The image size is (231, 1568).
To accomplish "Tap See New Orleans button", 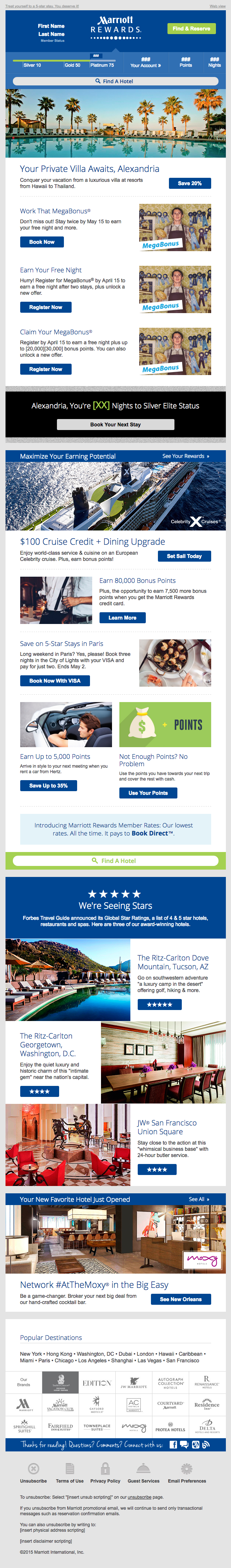I will 180,1300.
